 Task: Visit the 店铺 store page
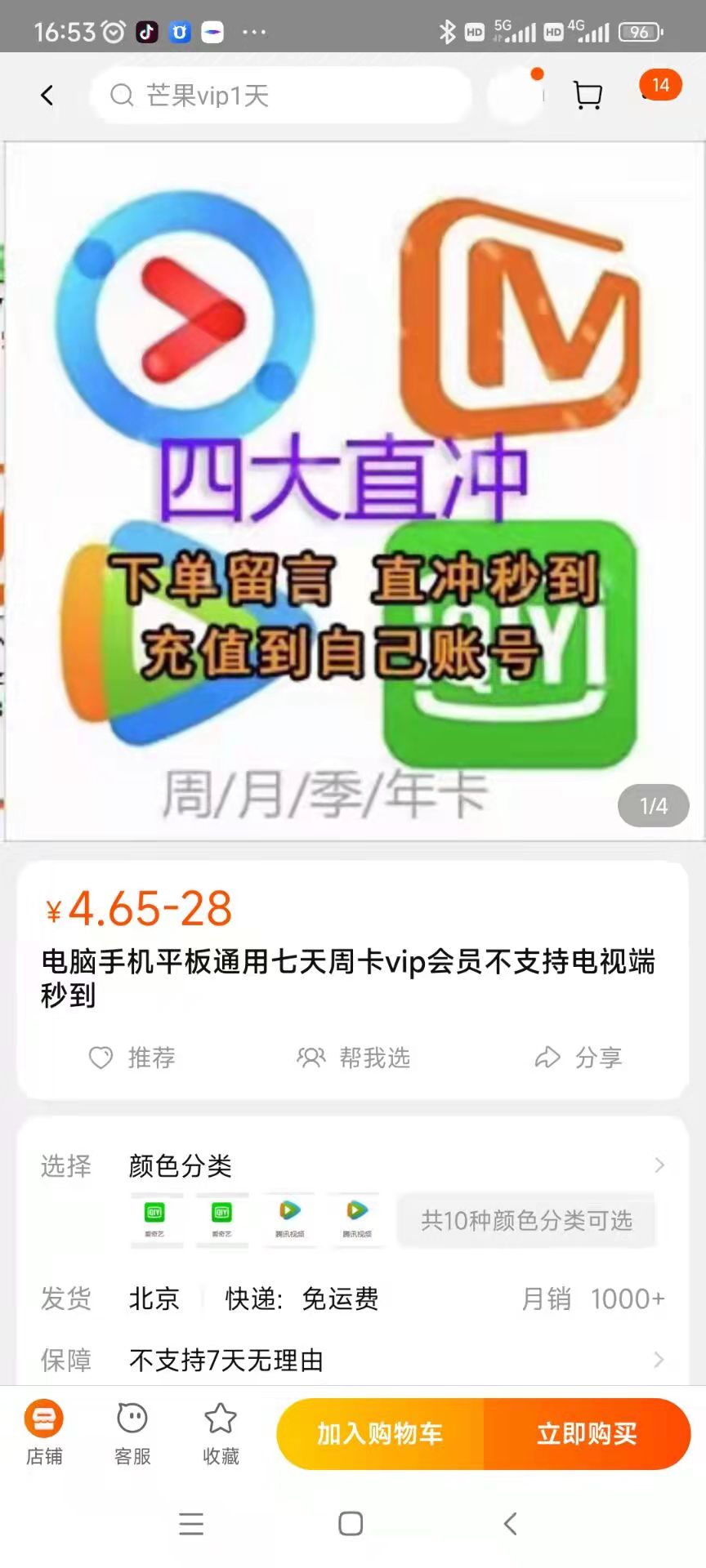(x=44, y=1433)
